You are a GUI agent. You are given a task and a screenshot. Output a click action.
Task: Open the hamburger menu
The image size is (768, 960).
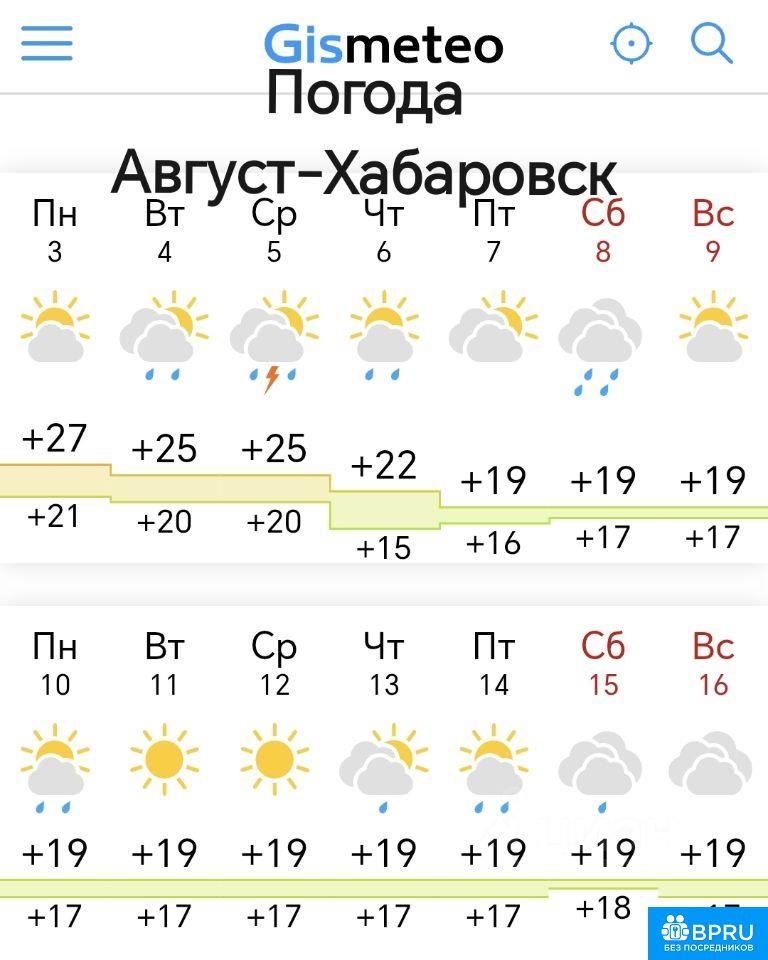(47, 43)
